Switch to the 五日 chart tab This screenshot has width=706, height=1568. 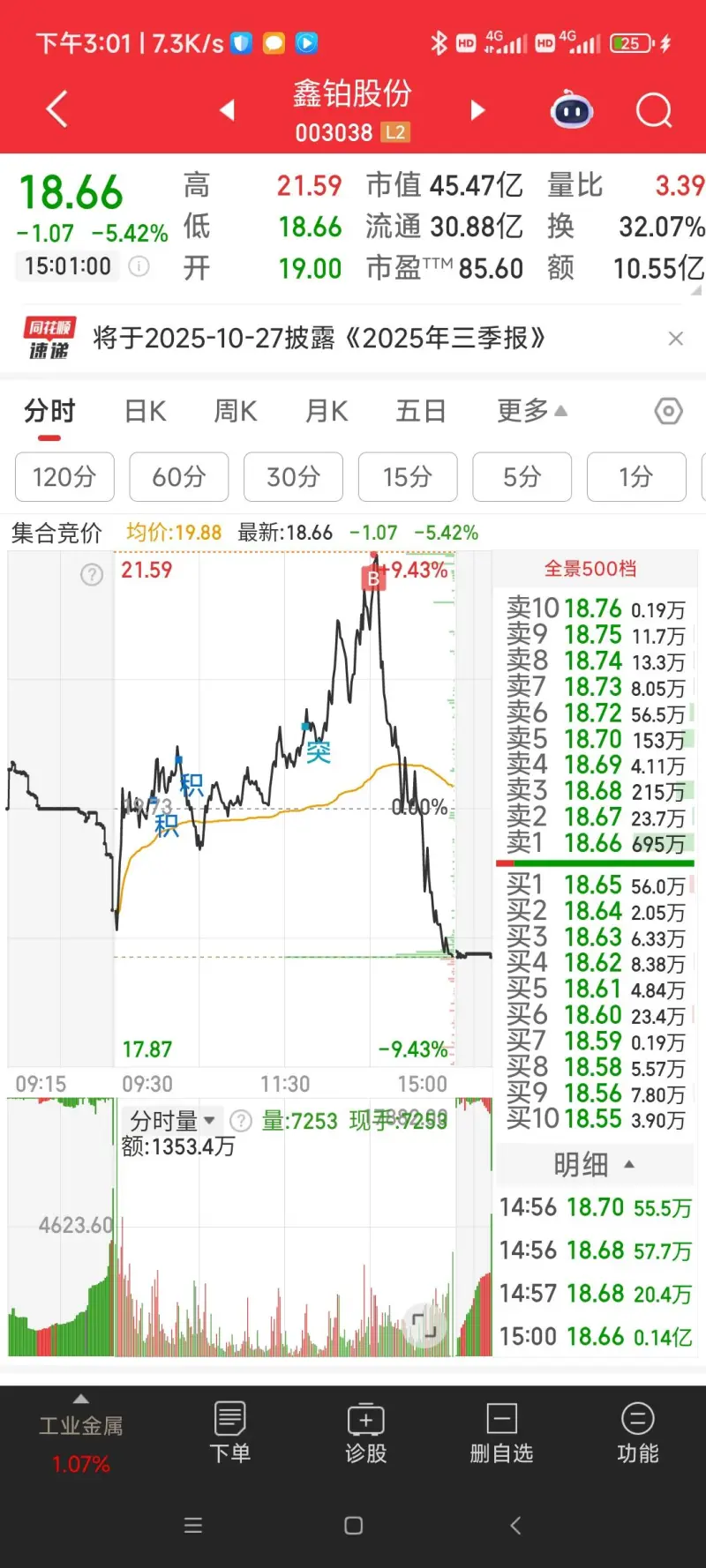tap(421, 411)
